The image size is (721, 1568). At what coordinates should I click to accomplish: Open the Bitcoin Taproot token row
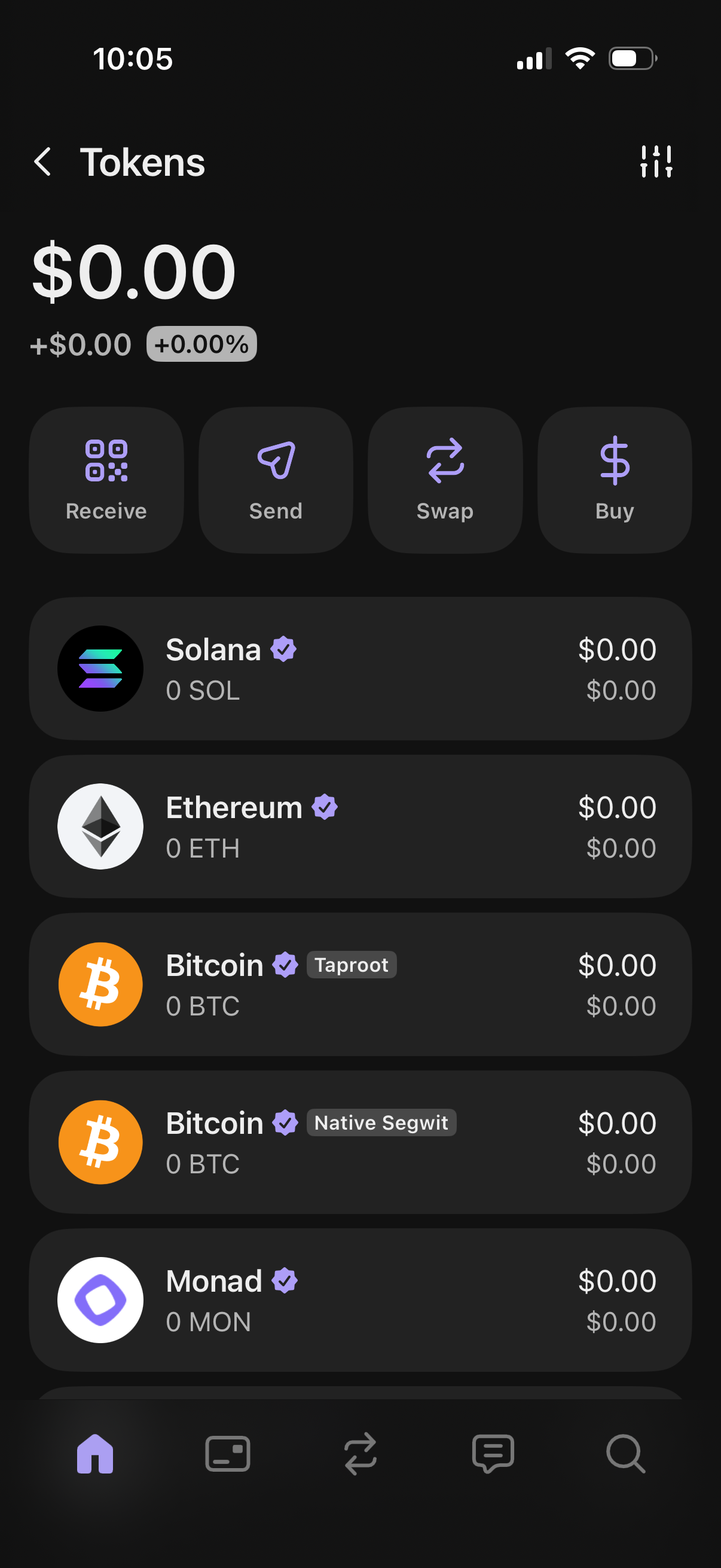pyautogui.click(x=360, y=984)
